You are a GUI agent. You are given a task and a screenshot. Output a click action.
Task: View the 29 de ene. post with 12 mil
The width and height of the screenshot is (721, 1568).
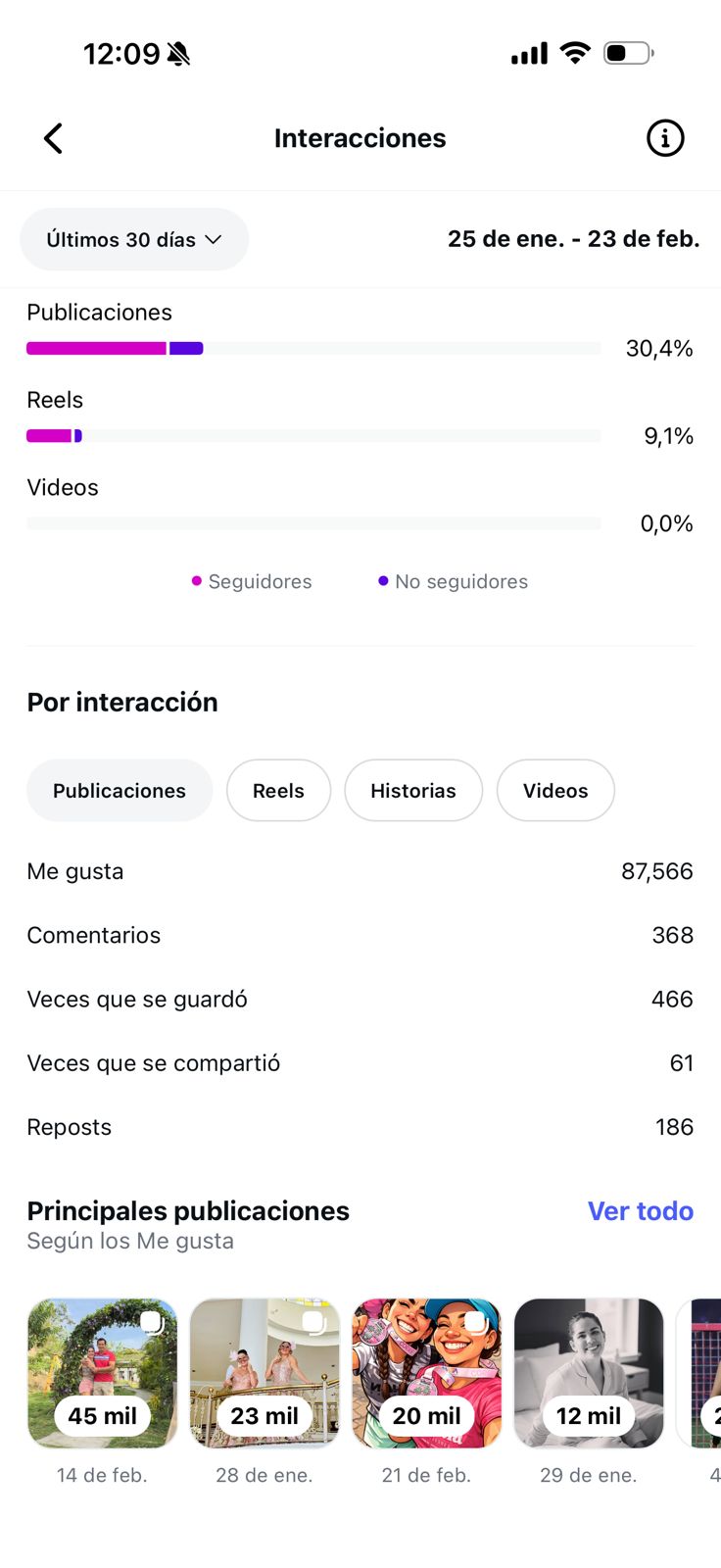(589, 1373)
